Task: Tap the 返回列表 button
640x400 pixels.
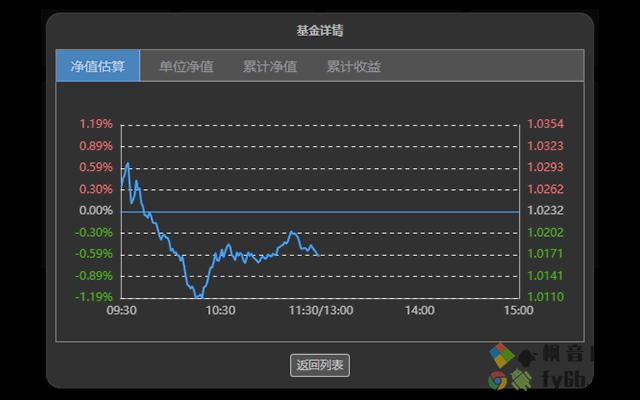Action: tap(320, 365)
